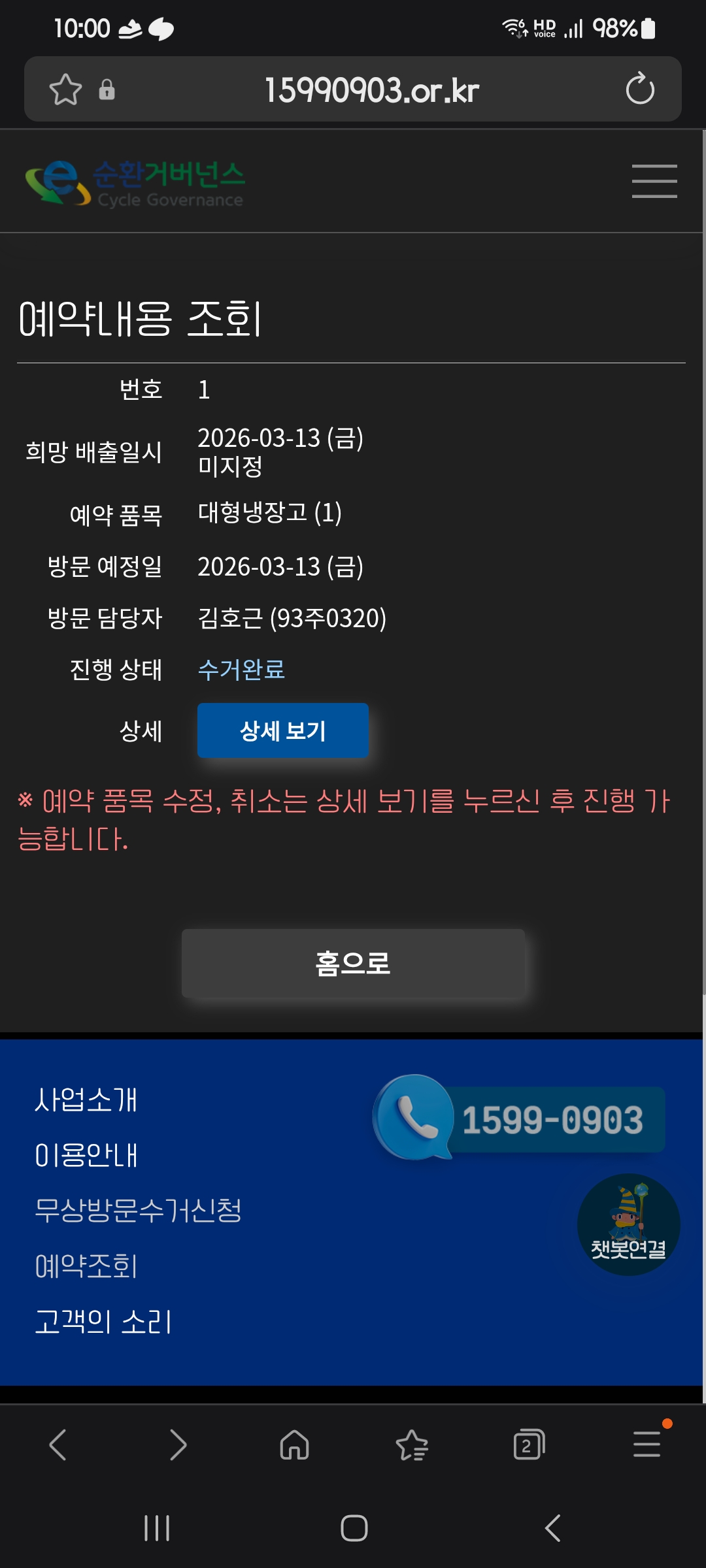Screen dimensions: 706x1568
Task: Tap the 상세 보기 button
Action: point(282,730)
